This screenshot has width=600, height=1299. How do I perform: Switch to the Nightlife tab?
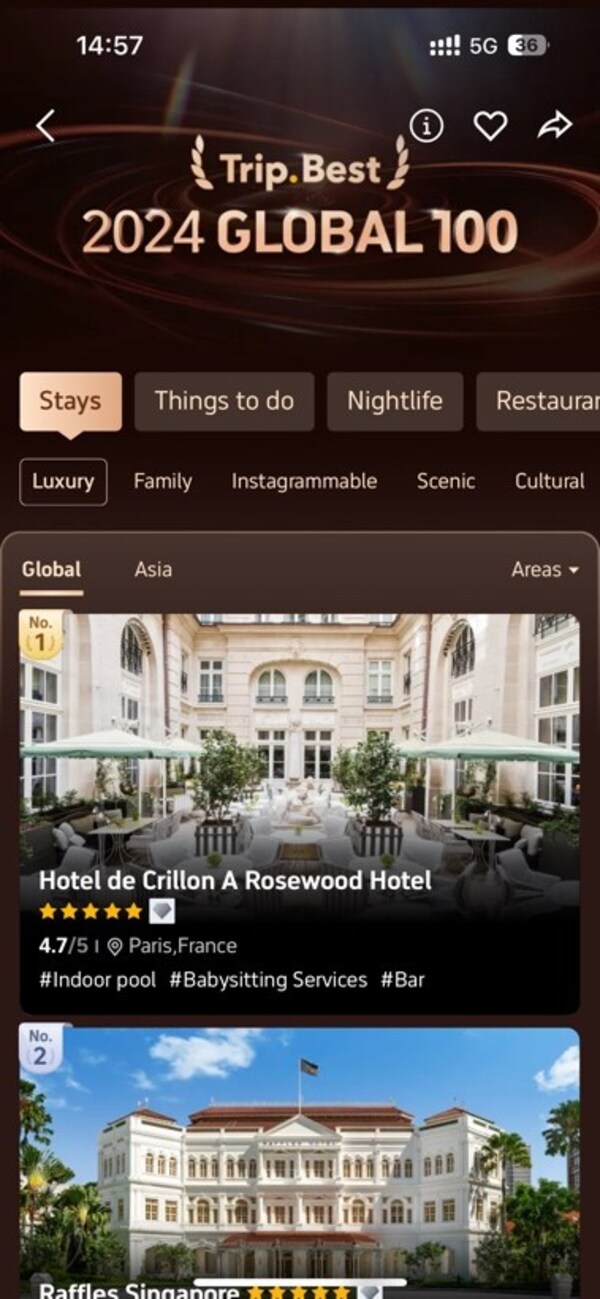tap(394, 402)
